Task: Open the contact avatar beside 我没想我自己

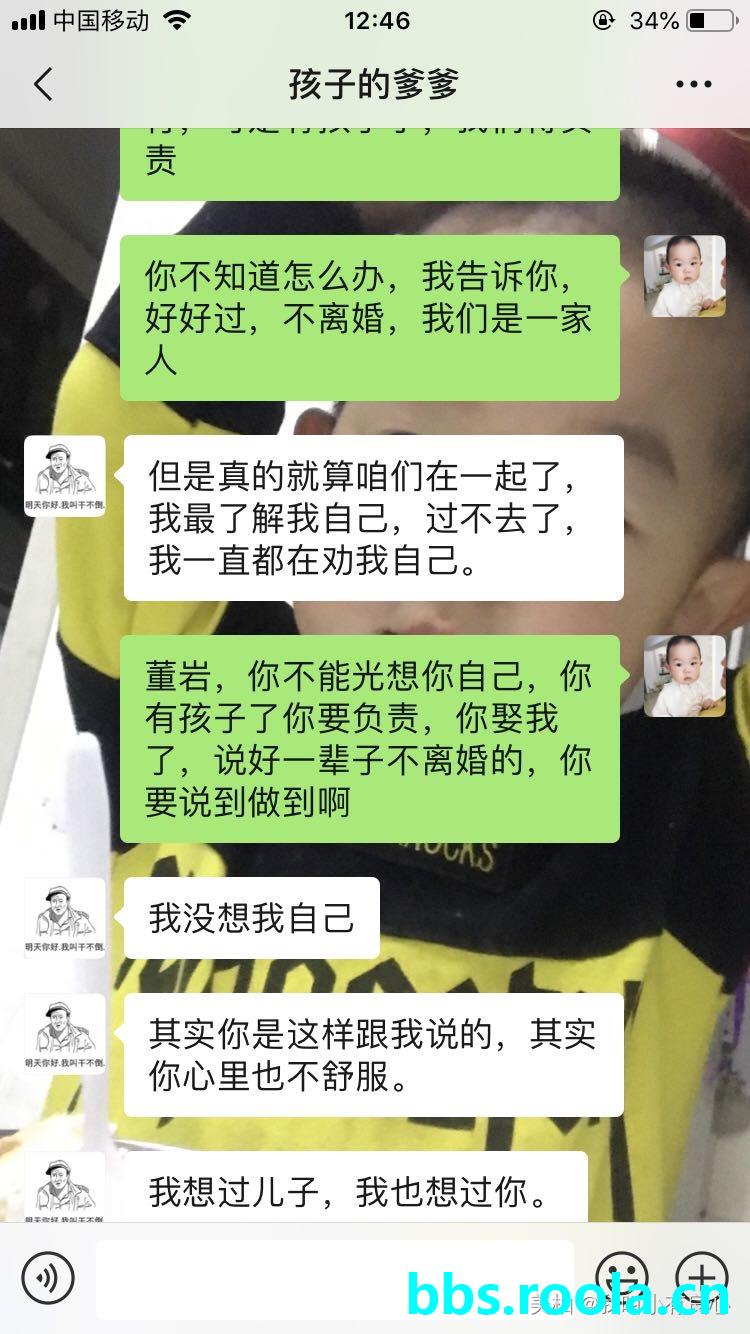Action: pyautogui.click(x=64, y=918)
